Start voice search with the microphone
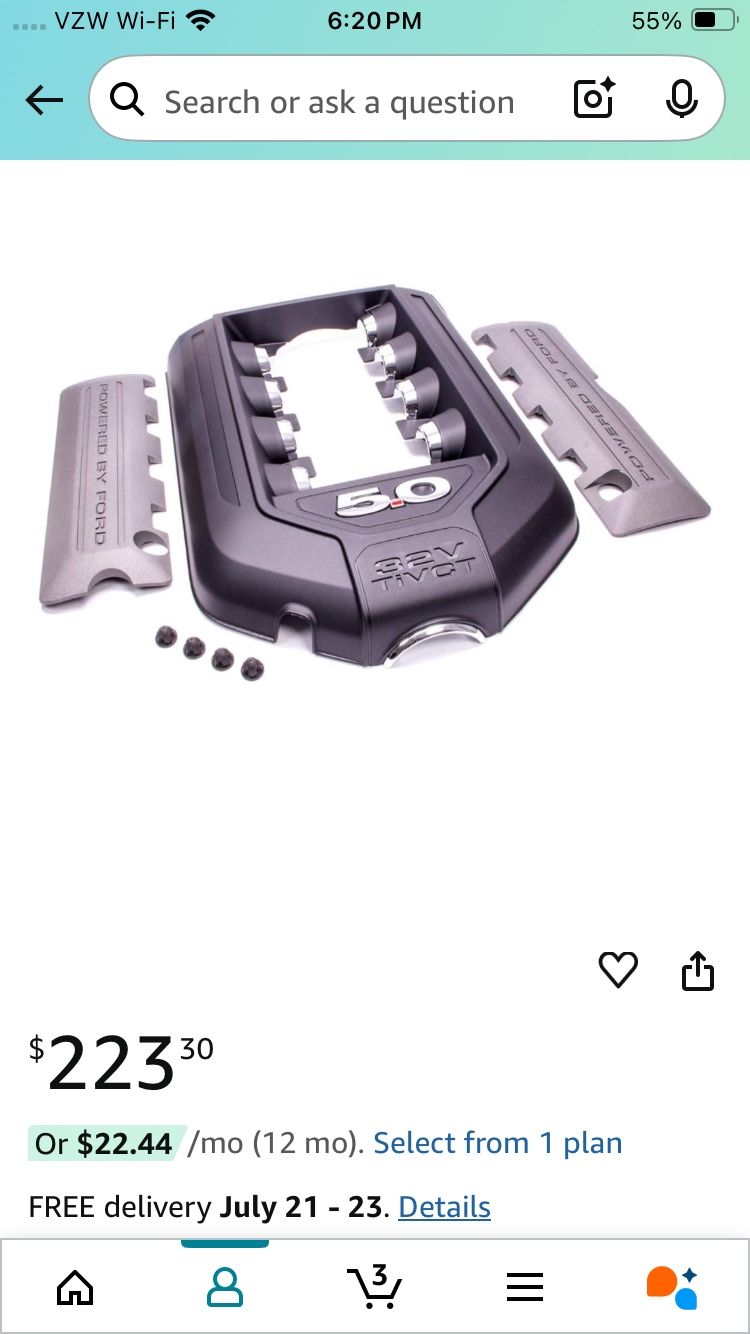Screen dimensions: 750x1334 coord(681,99)
